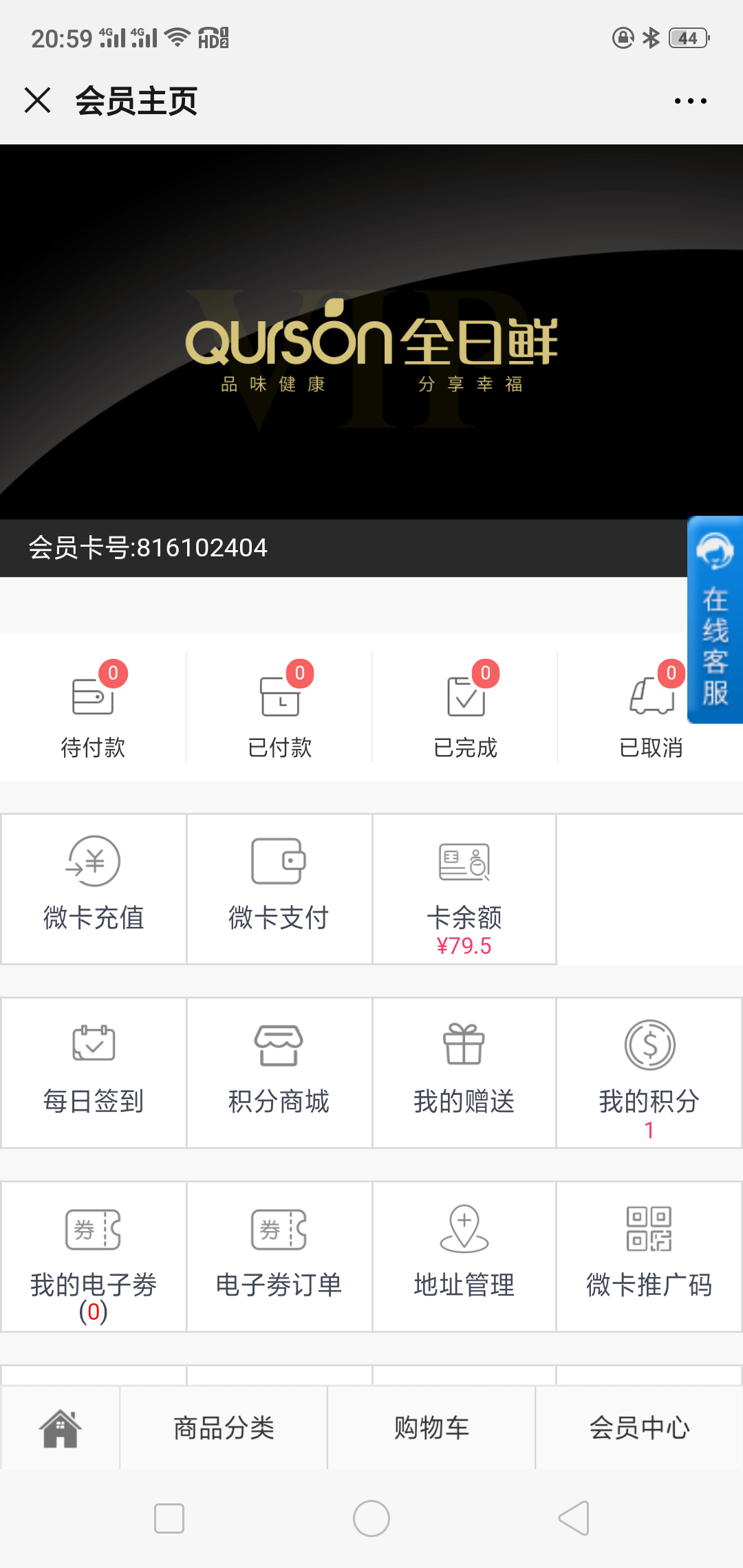Viewport: 743px width, 1568px height.
Task: Open 积分商城 points mall
Action: (x=279, y=1073)
